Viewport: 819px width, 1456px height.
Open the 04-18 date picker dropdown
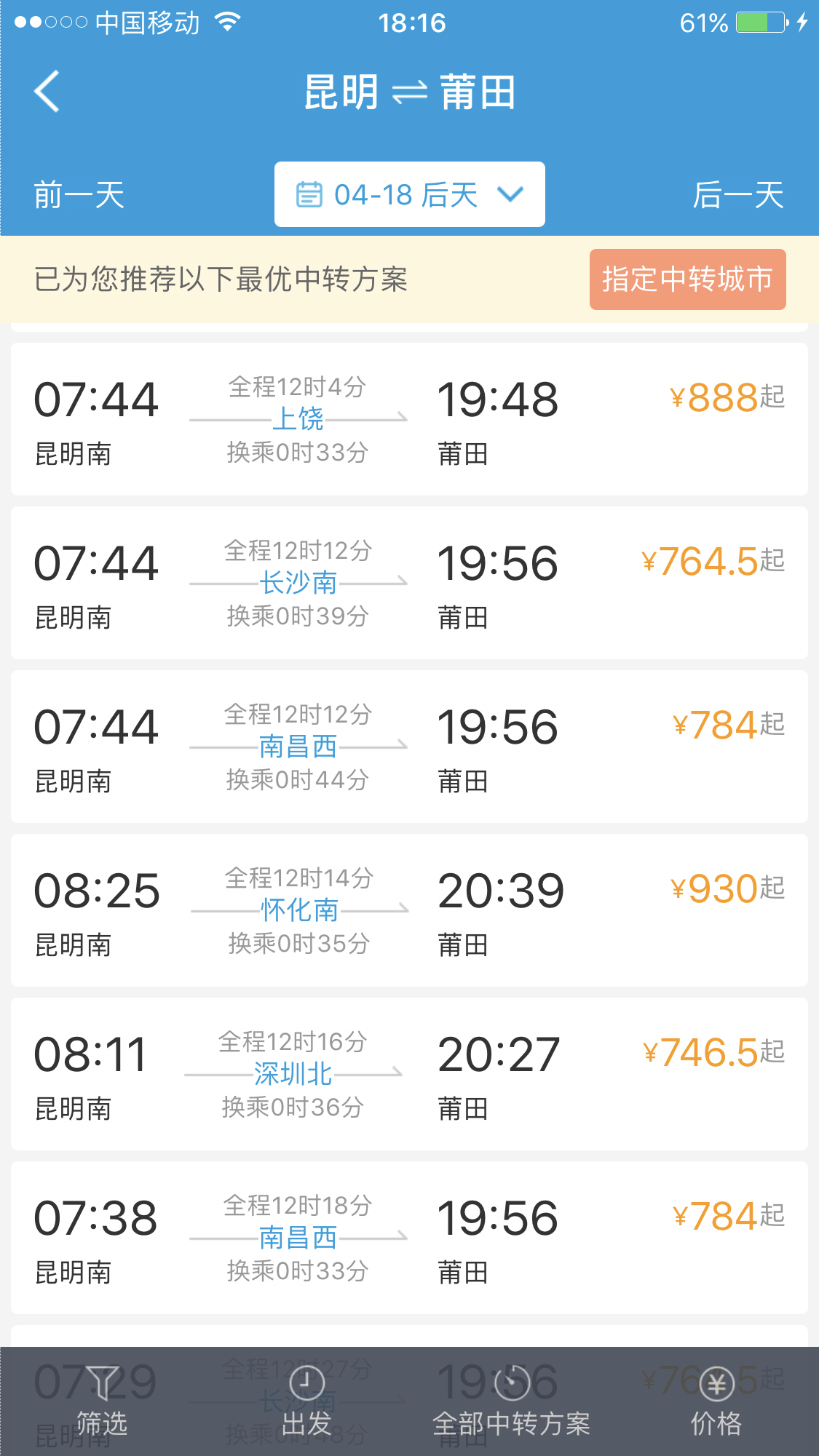click(410, 194)
